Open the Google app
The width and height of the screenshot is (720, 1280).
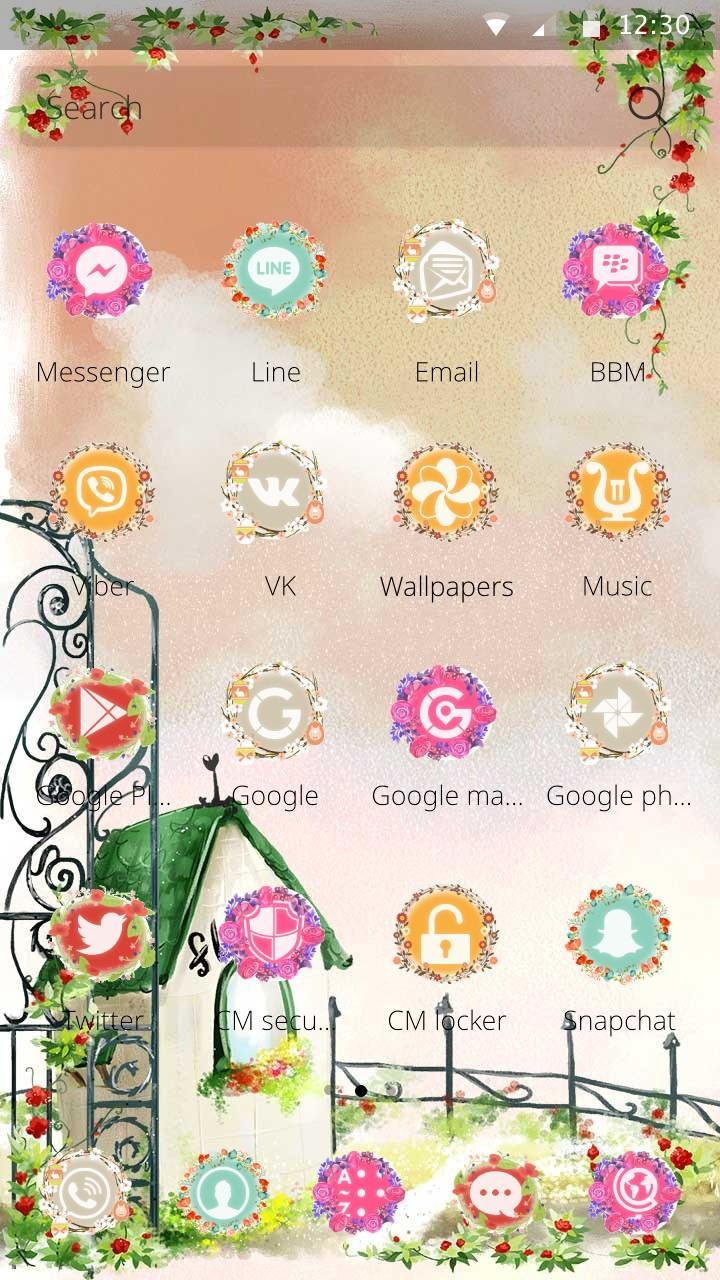click(x=275, y=713)
